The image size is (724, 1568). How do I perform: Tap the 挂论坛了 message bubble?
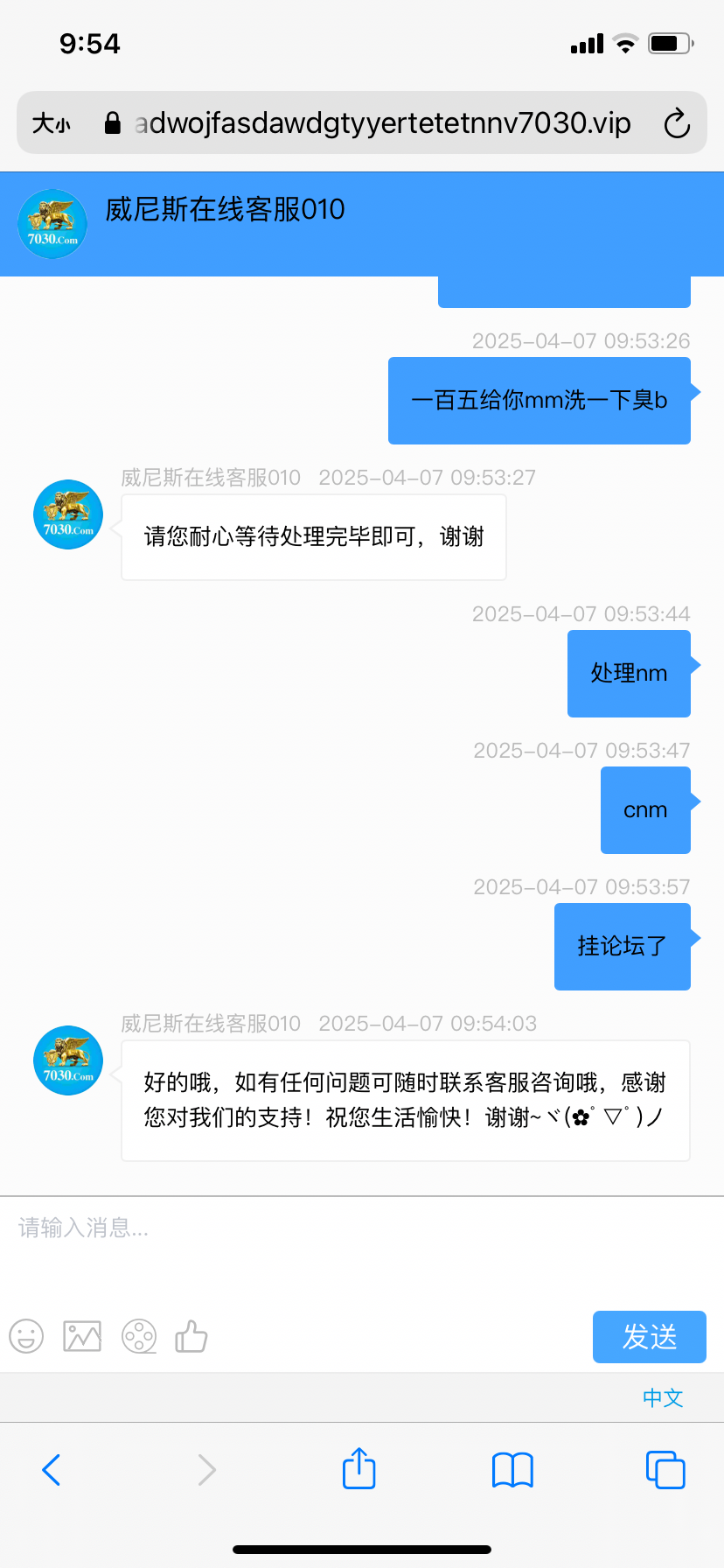[622, 947]
